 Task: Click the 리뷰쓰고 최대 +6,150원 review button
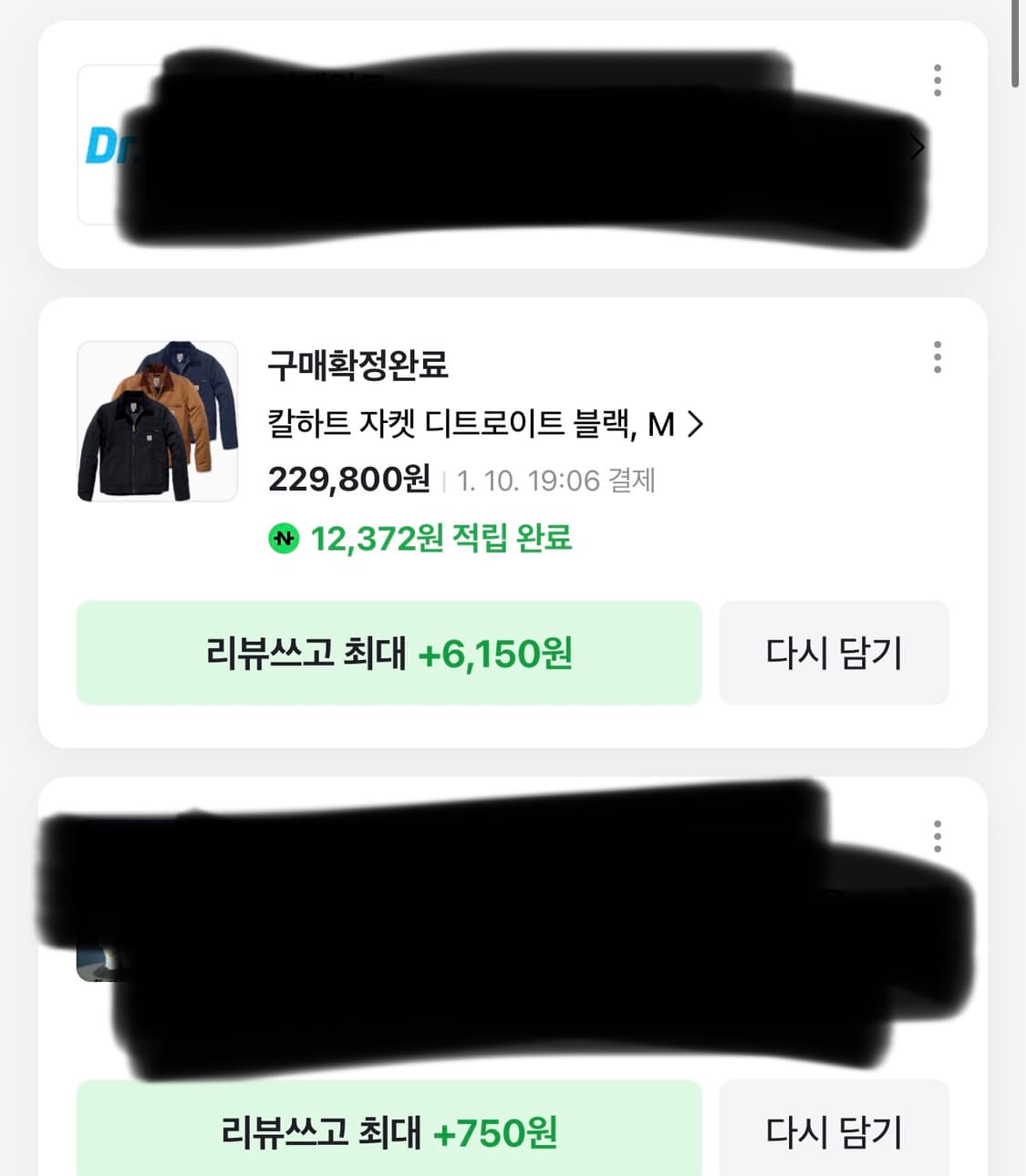pos(390,654)
